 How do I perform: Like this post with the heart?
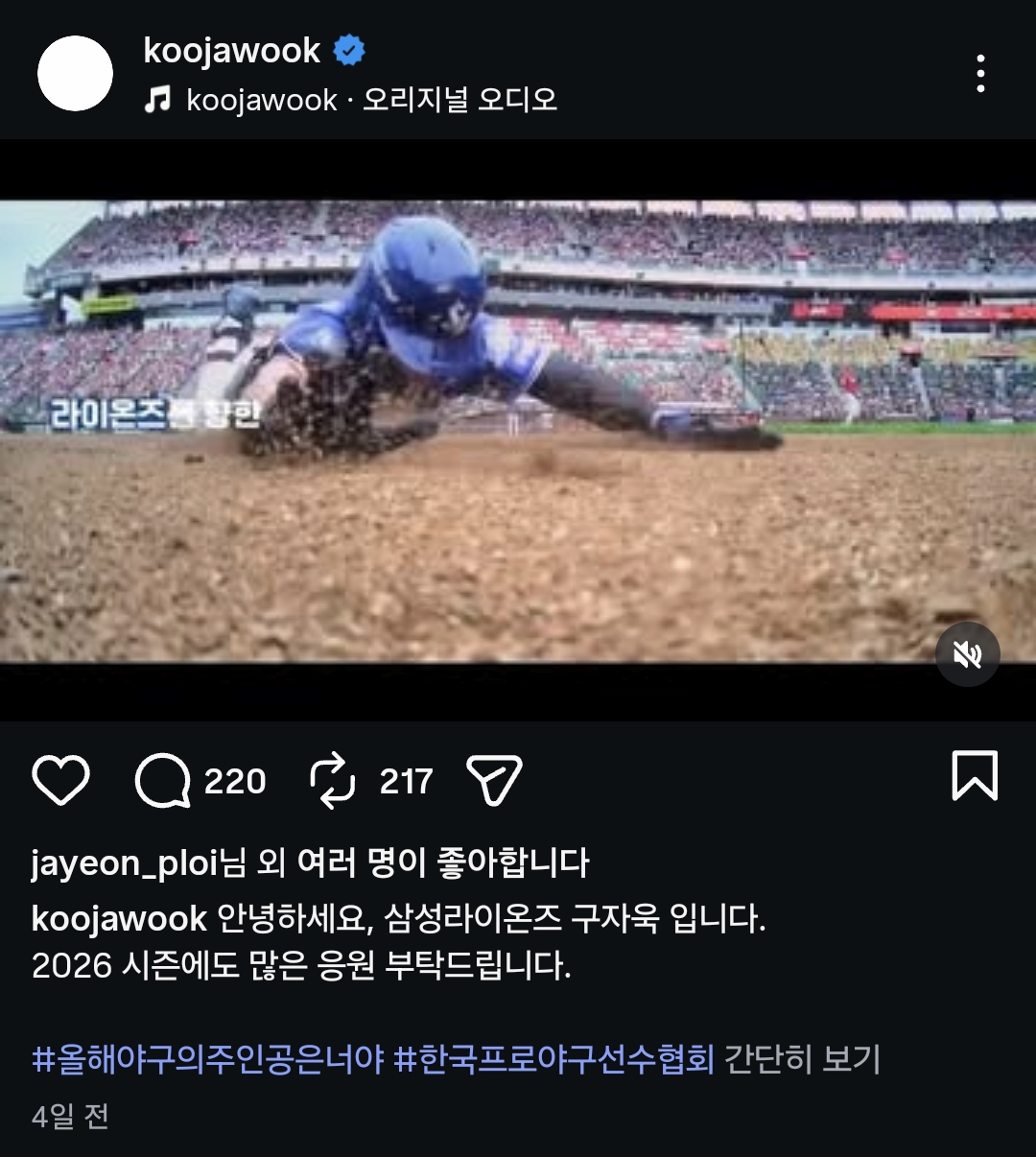(x=61, y=779)
